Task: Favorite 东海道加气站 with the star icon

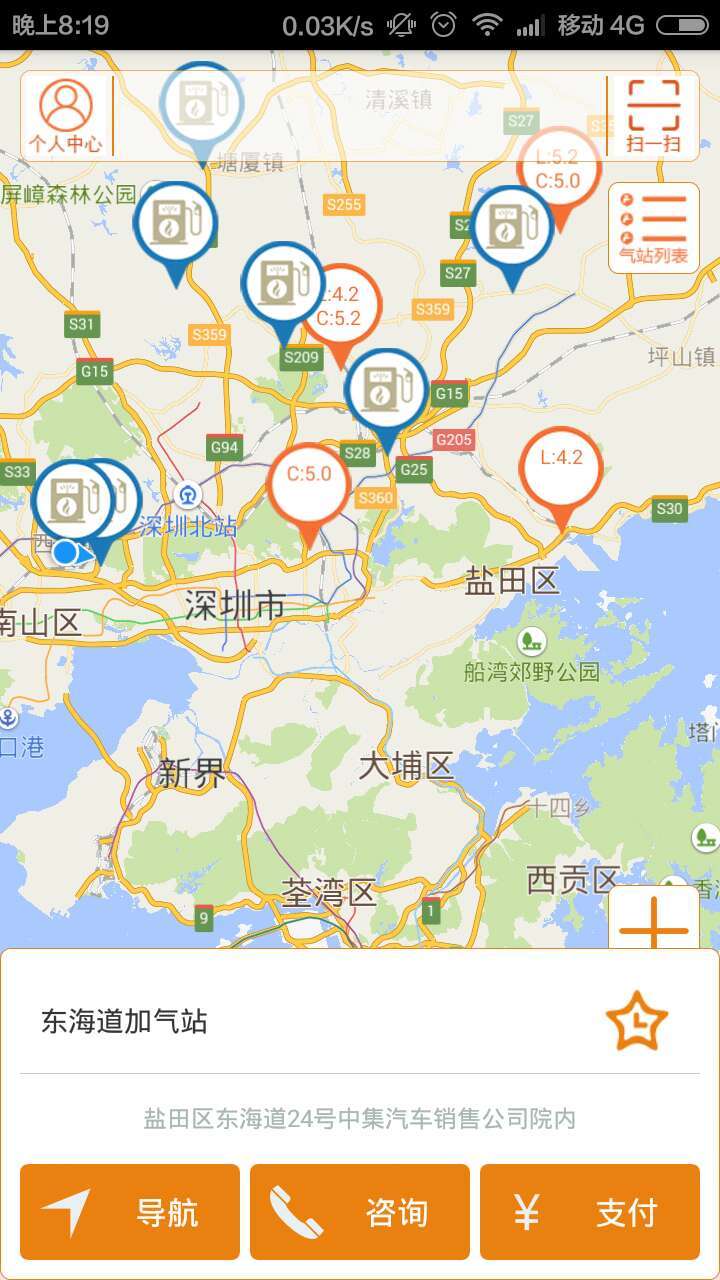Action: tap(637, 1020)
